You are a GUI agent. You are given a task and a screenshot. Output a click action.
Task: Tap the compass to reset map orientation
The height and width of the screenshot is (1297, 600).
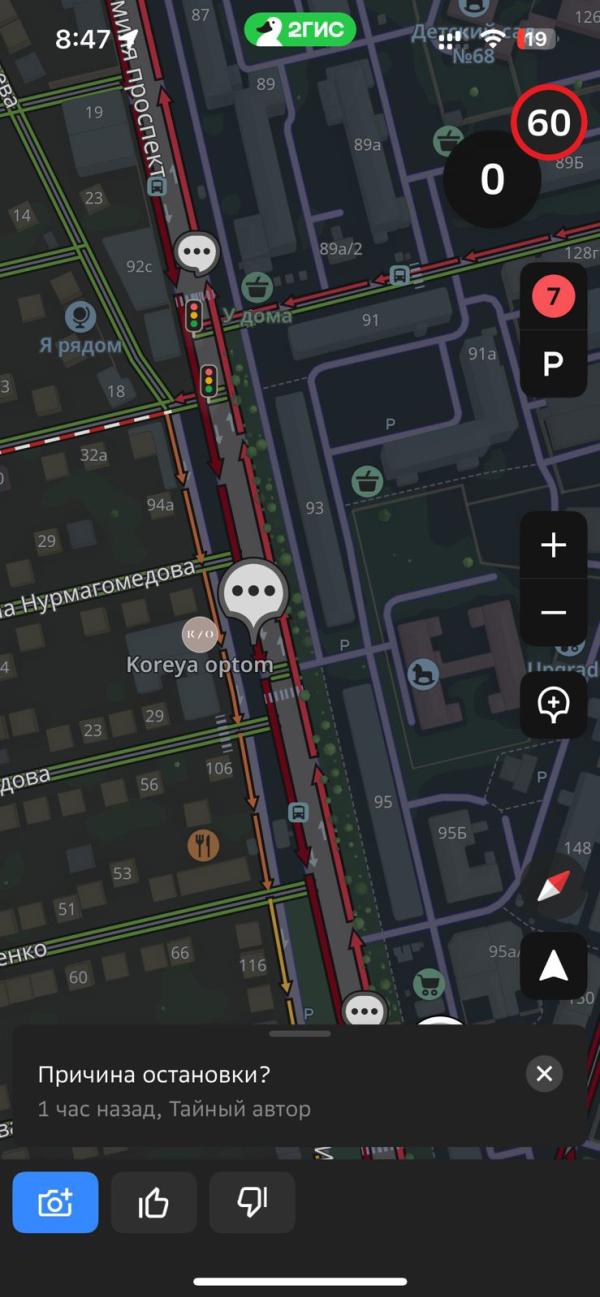click(x=553, y=886)
